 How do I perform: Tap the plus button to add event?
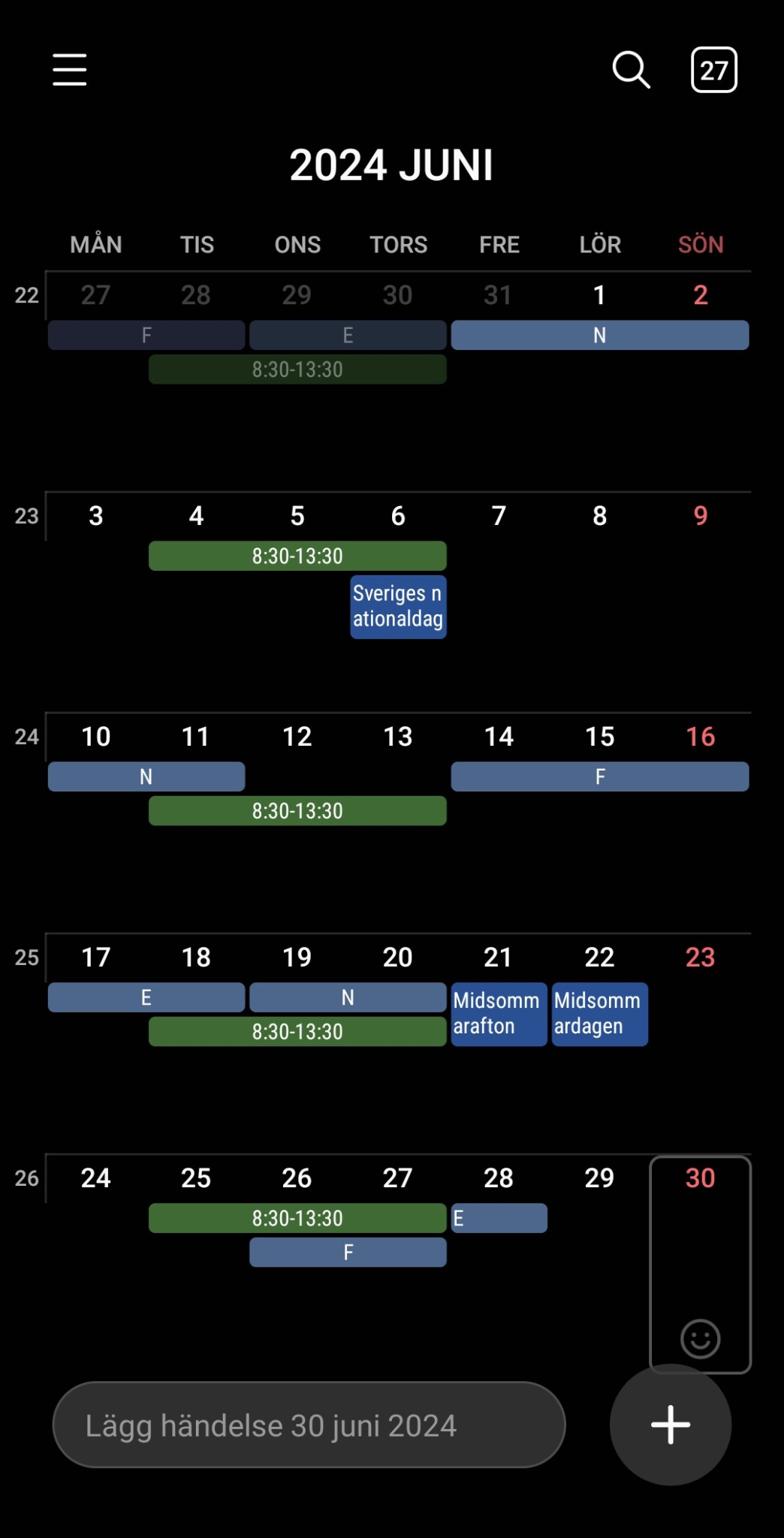pyautogui.click(x=670, y=1425)
